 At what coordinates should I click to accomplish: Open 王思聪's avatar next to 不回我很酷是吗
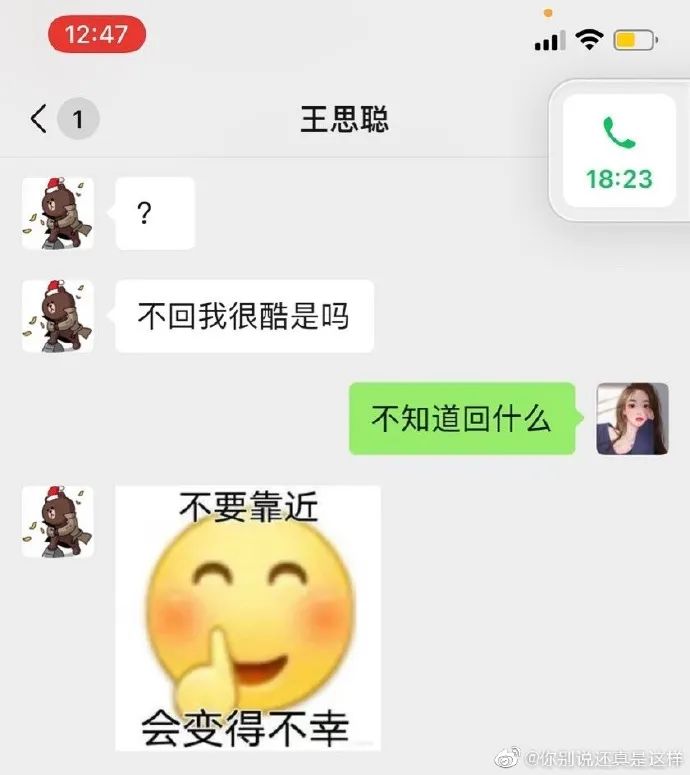[x=58, y=316]
